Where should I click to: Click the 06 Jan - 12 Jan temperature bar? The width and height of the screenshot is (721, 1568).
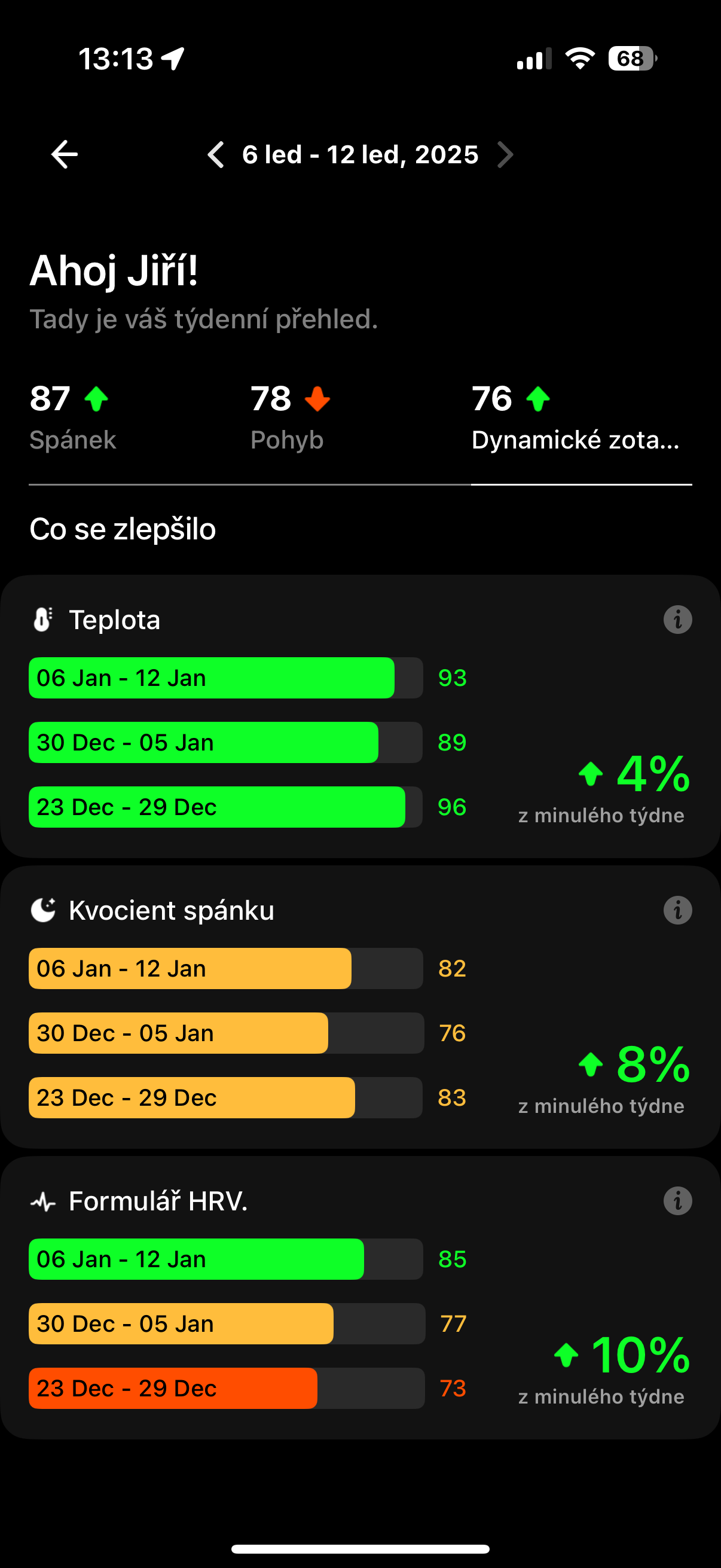[x=213, y=678]
